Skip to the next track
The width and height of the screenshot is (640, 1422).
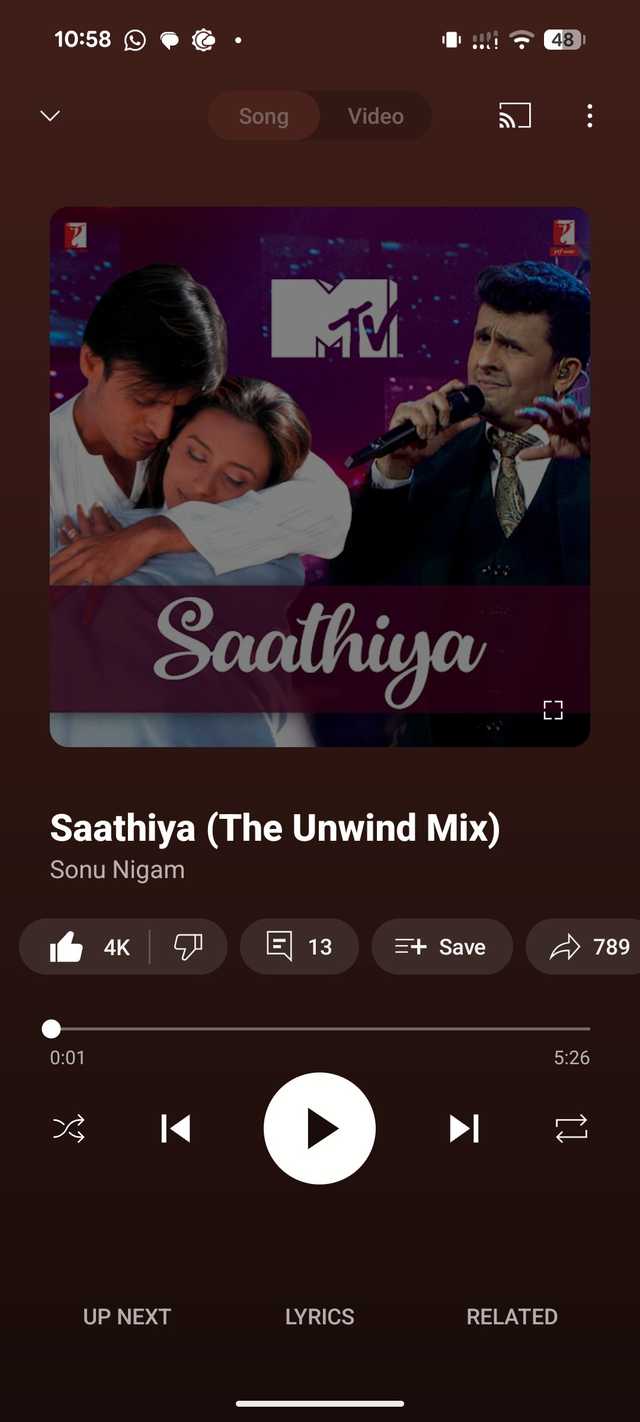click(463, 1129)
